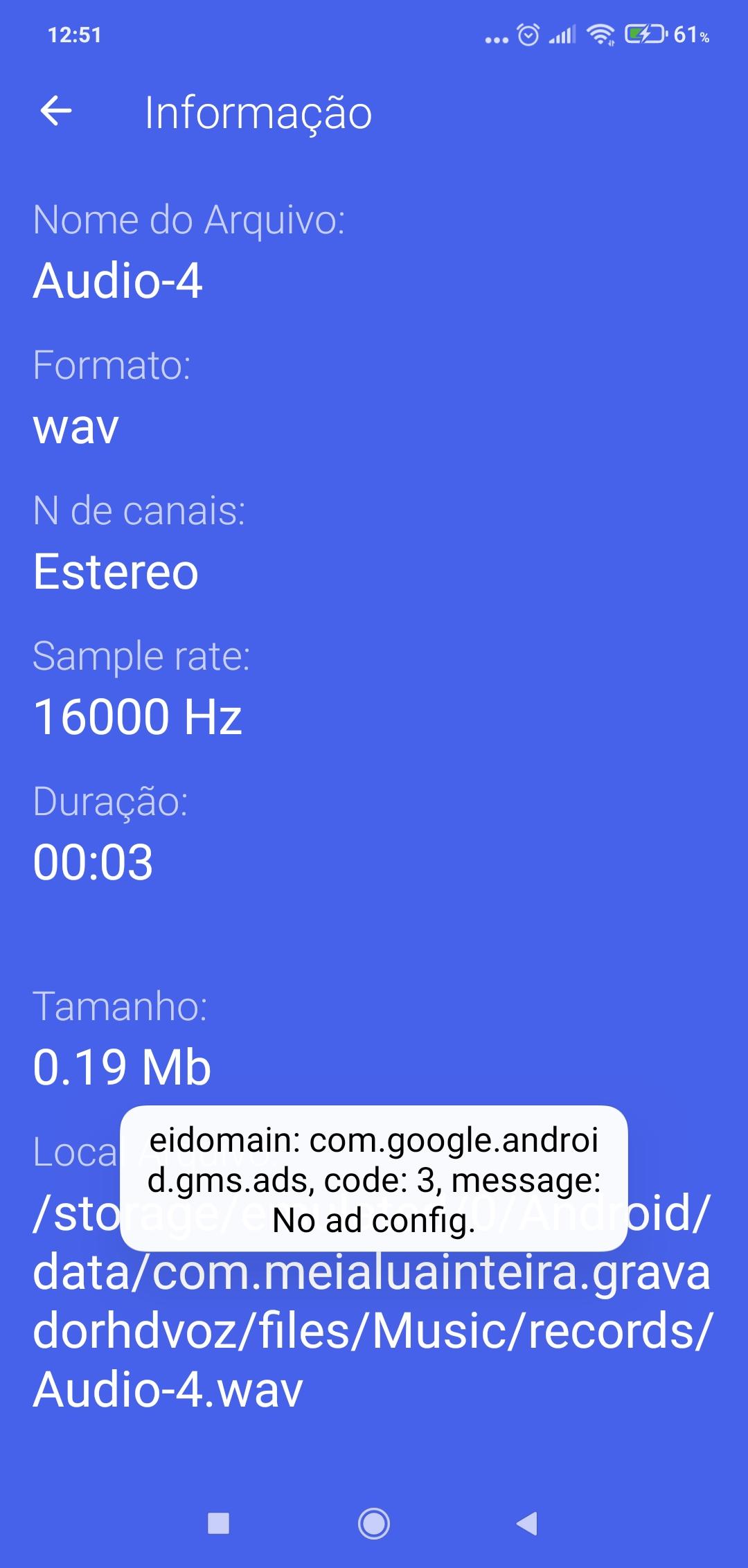
Task: Tap the system back triangle
Action: pyautogui.click(x=527, y=1523)
